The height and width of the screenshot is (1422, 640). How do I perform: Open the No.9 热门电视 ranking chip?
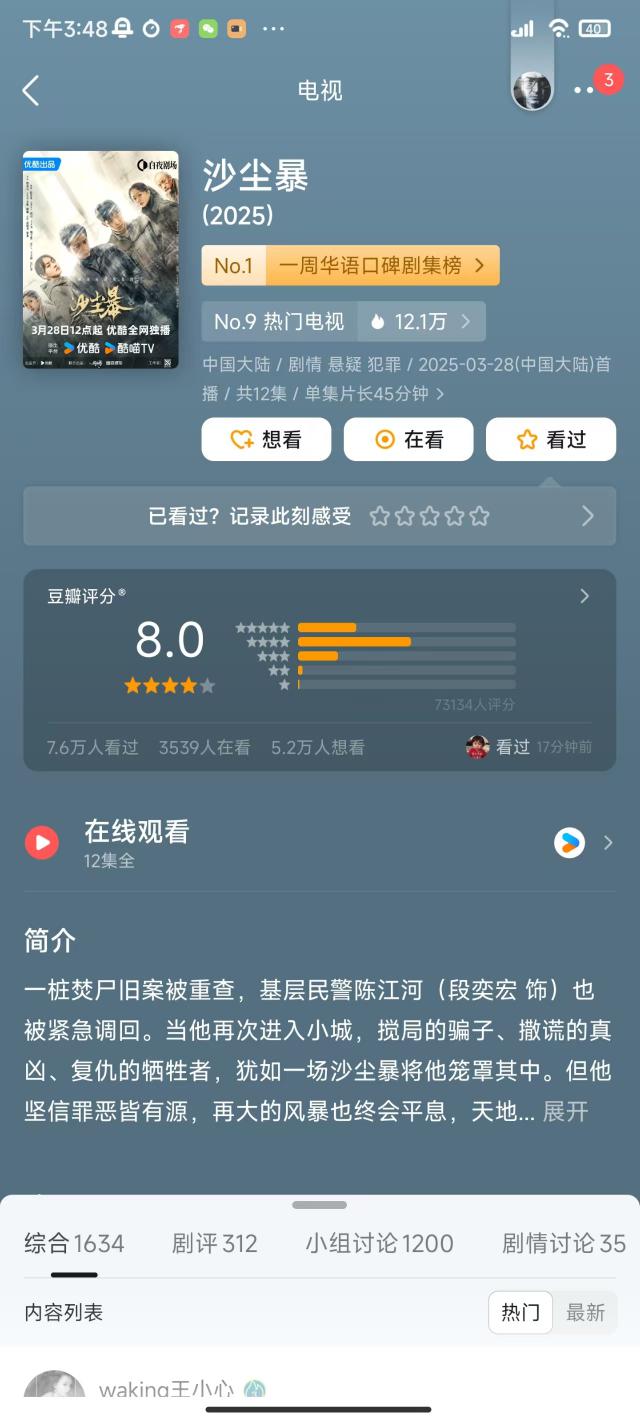[x=279, y=321]
